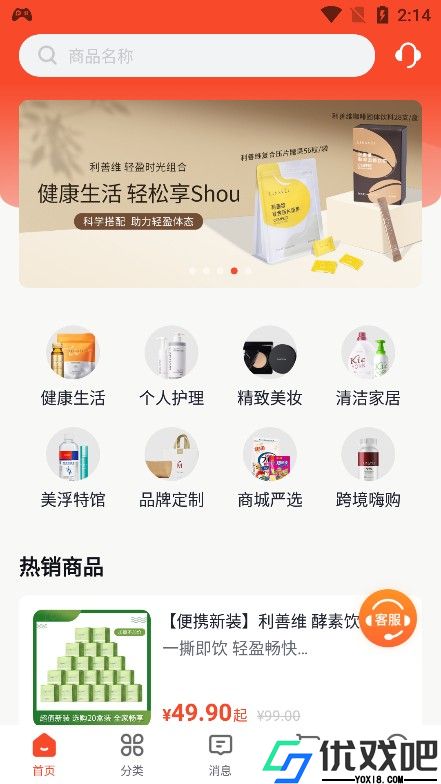Open 跨境嗨购 cross-border shopping
441x784 pixels.
pyautogui.click(x=368, y=468)
